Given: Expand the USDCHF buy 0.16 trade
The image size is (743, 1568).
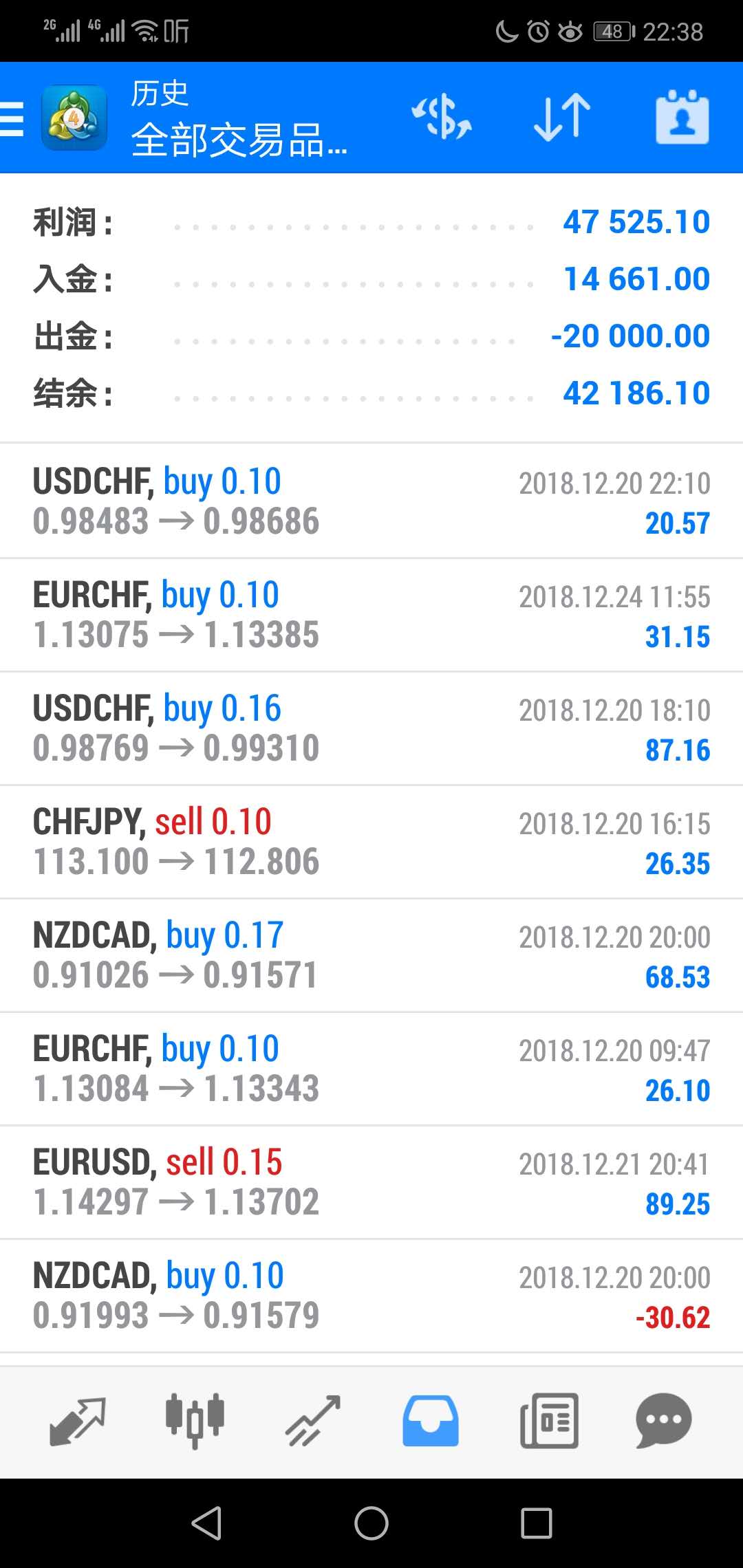Looking at the screenshot, I should pyautogui.click(x=371, y=728).
